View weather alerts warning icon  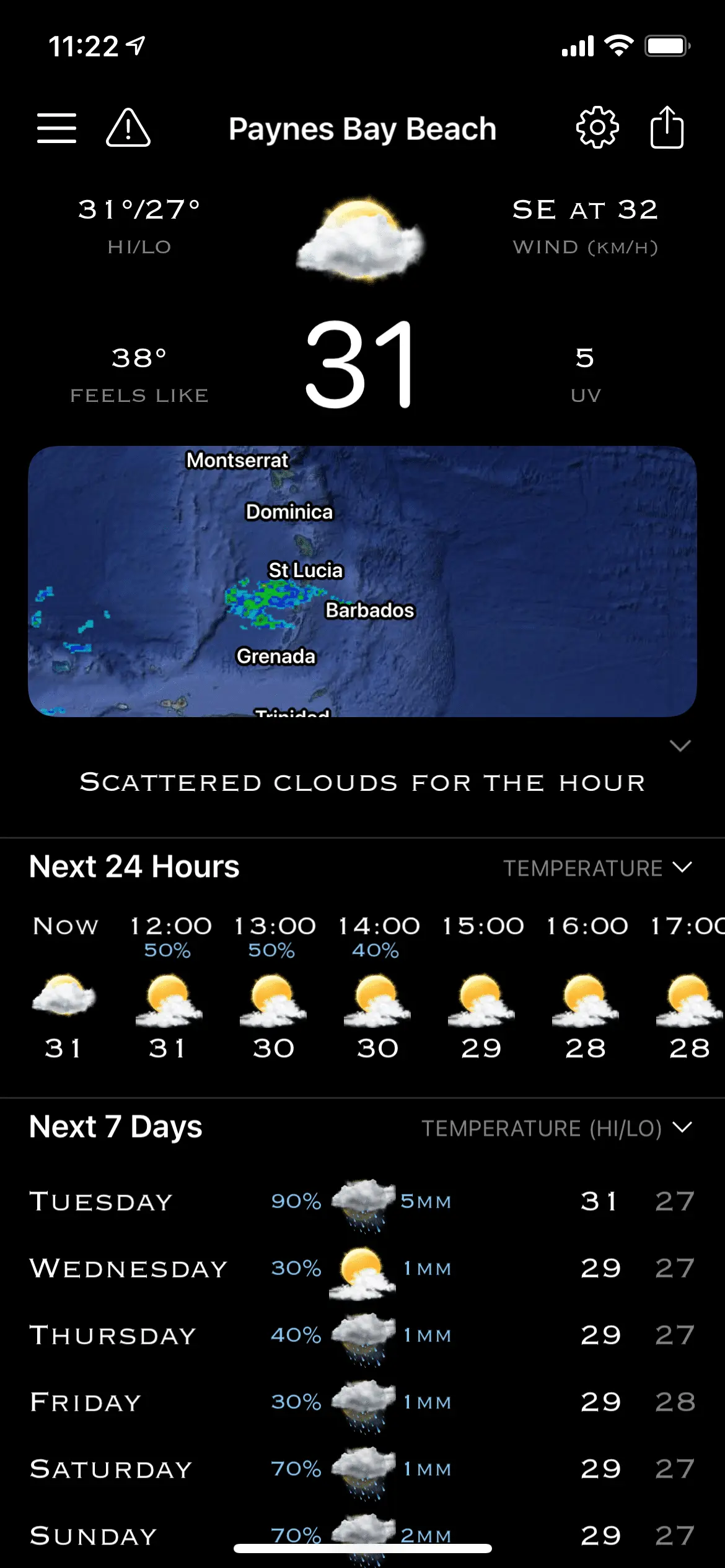128,128
